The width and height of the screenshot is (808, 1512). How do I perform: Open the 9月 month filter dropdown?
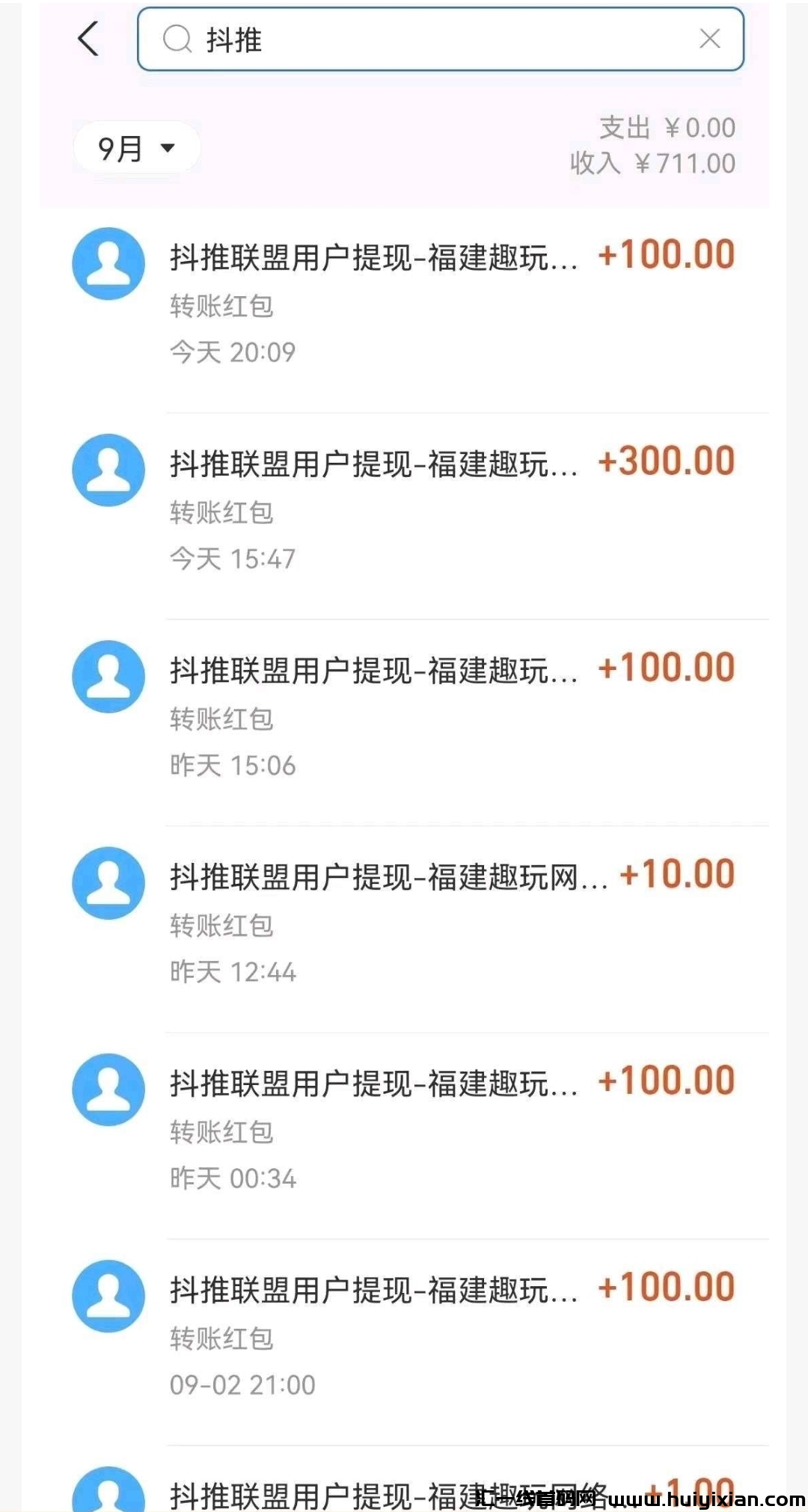tap(135, 147)
